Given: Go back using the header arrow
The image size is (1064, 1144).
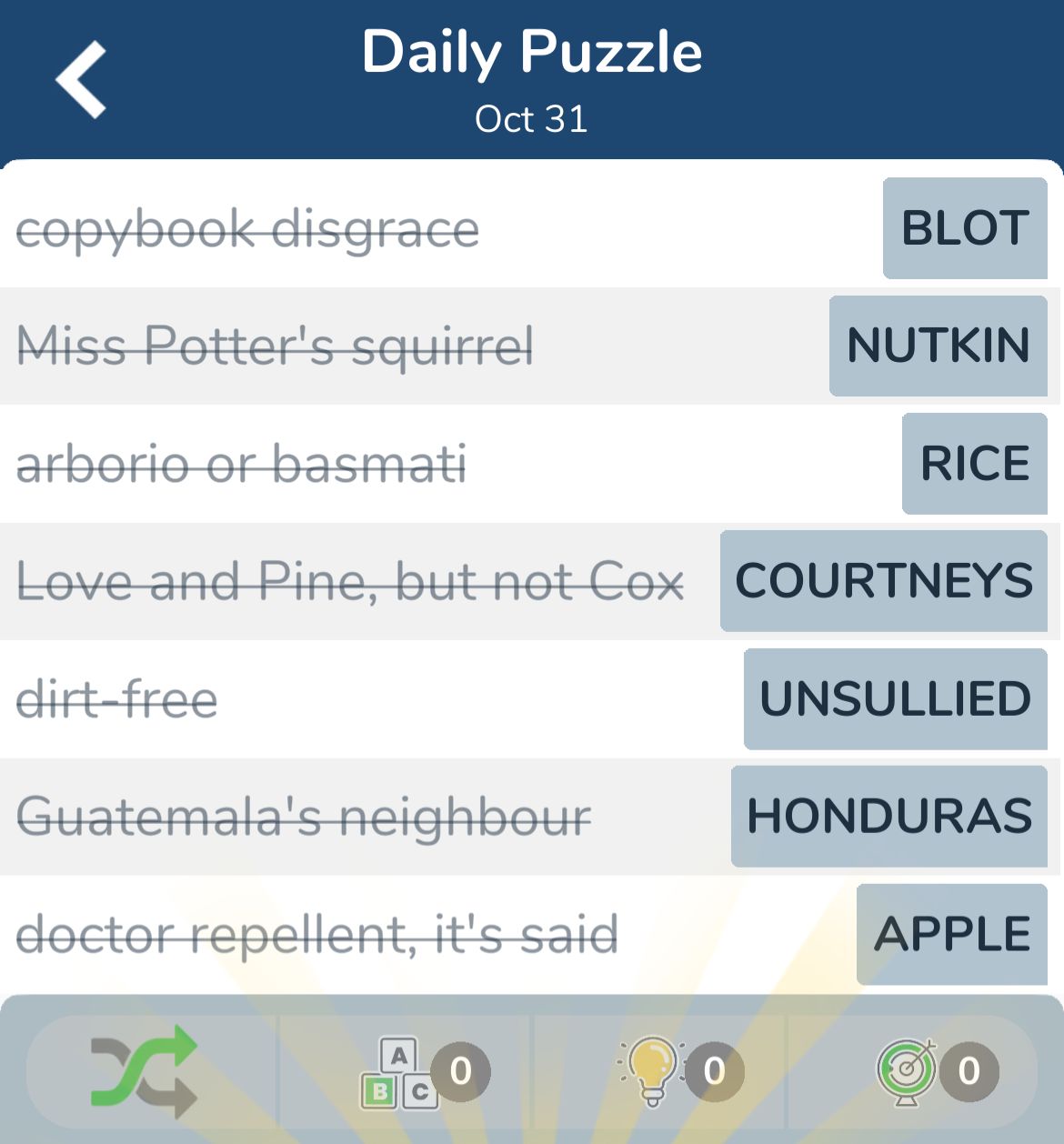Looking at the screenshot, I should click(82, 80).
